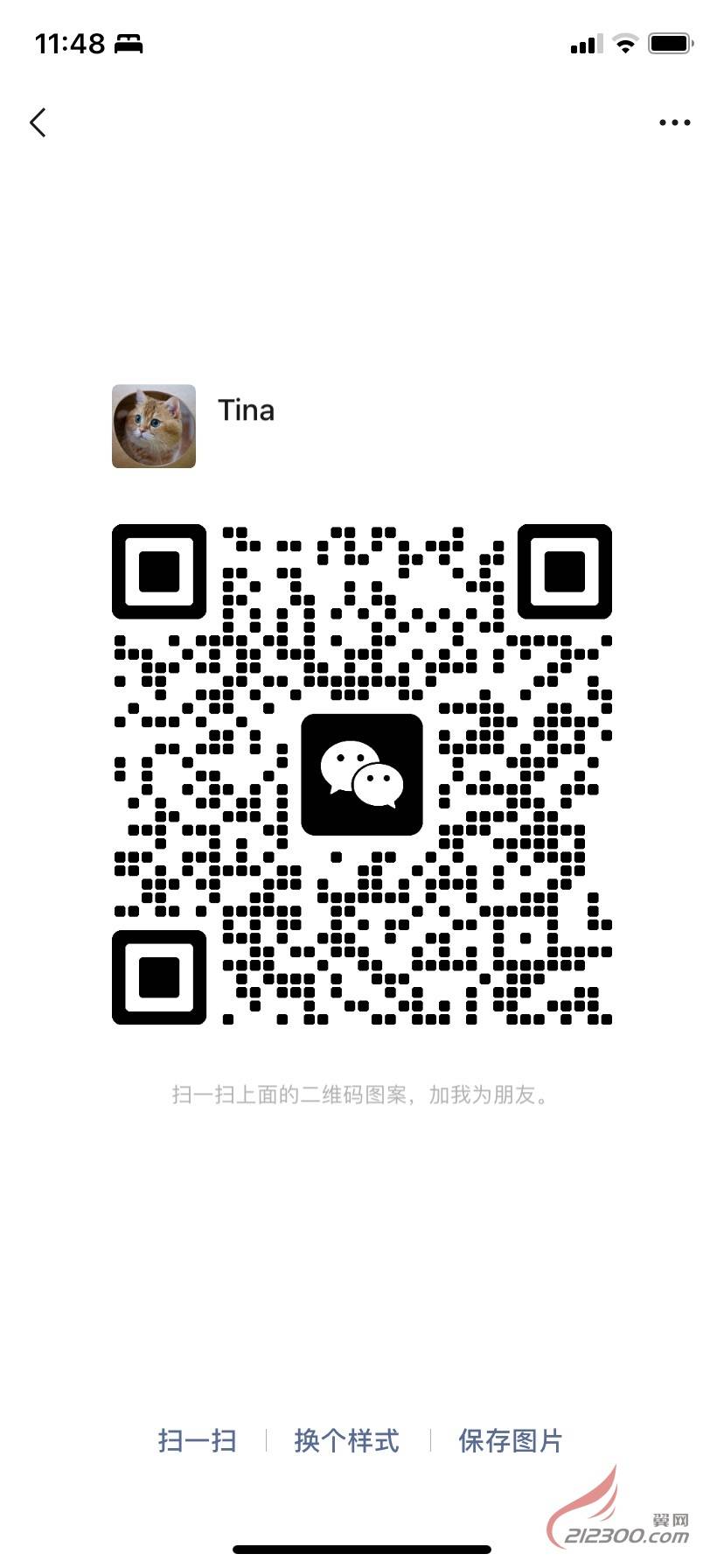Select 换个样式 to change QR style
Viewport: 724px width, 1568px height.
tap(347, 1439)
